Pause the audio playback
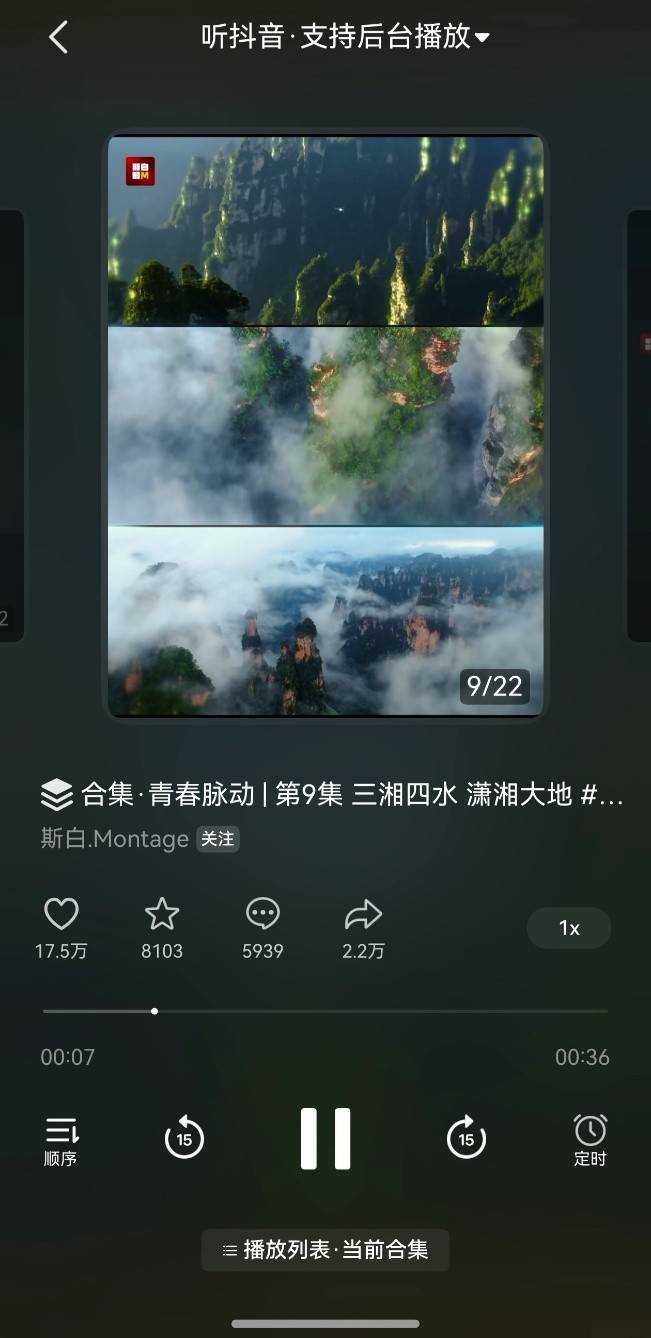This screenshot has height=1338, width=651. pyautogui.click(x=326, y=1138)
